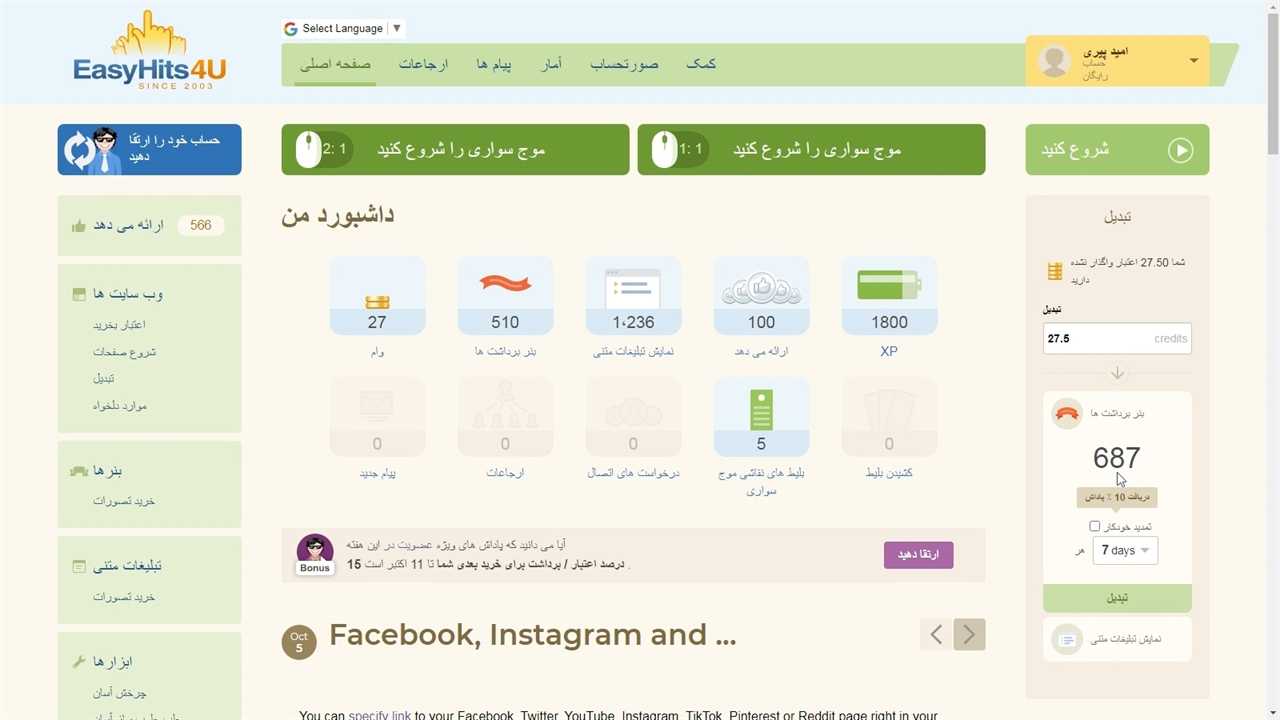Tap the purple ارتقا دهید button

point(918,555)
